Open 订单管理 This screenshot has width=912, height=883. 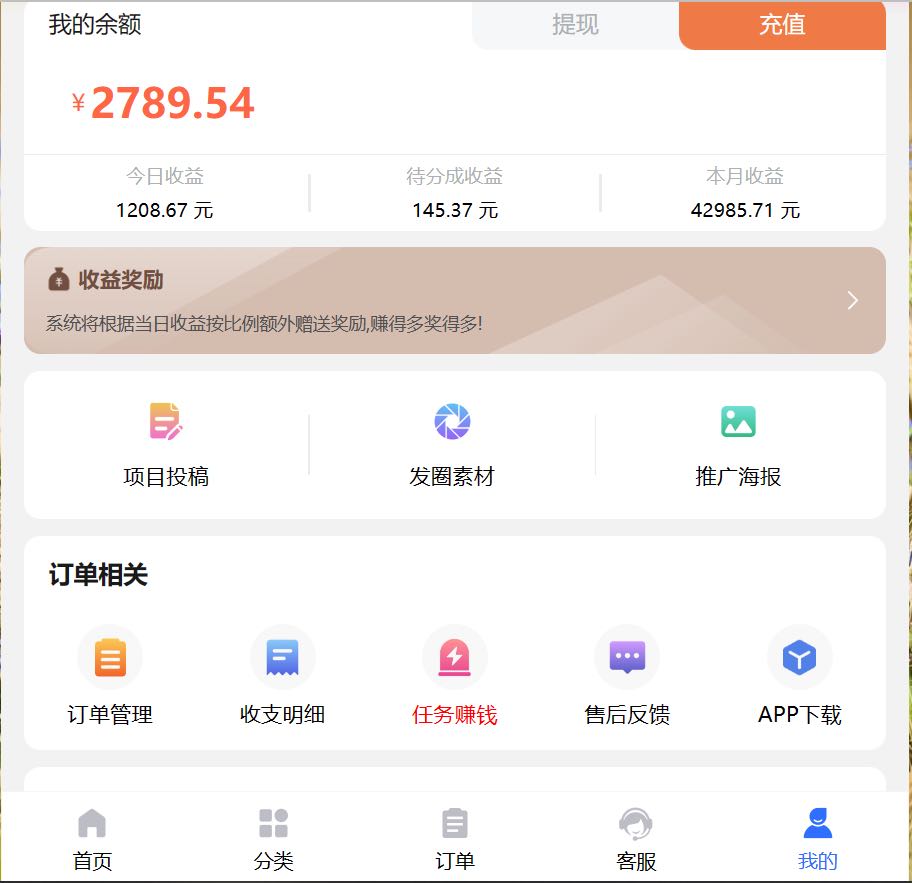coord(110,675)
